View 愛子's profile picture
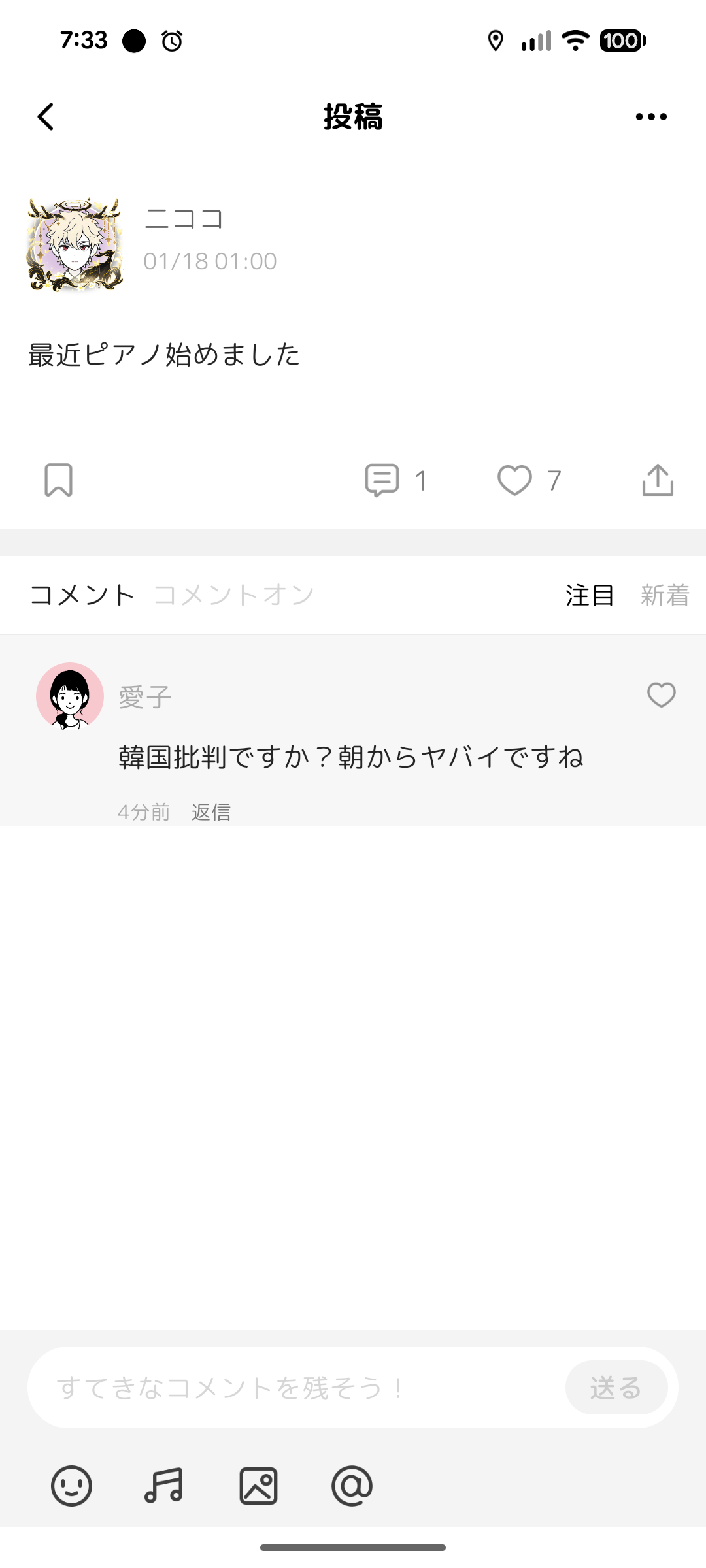Image resolution: width=706 pixels, height=1568 pixels. [70, 696]
